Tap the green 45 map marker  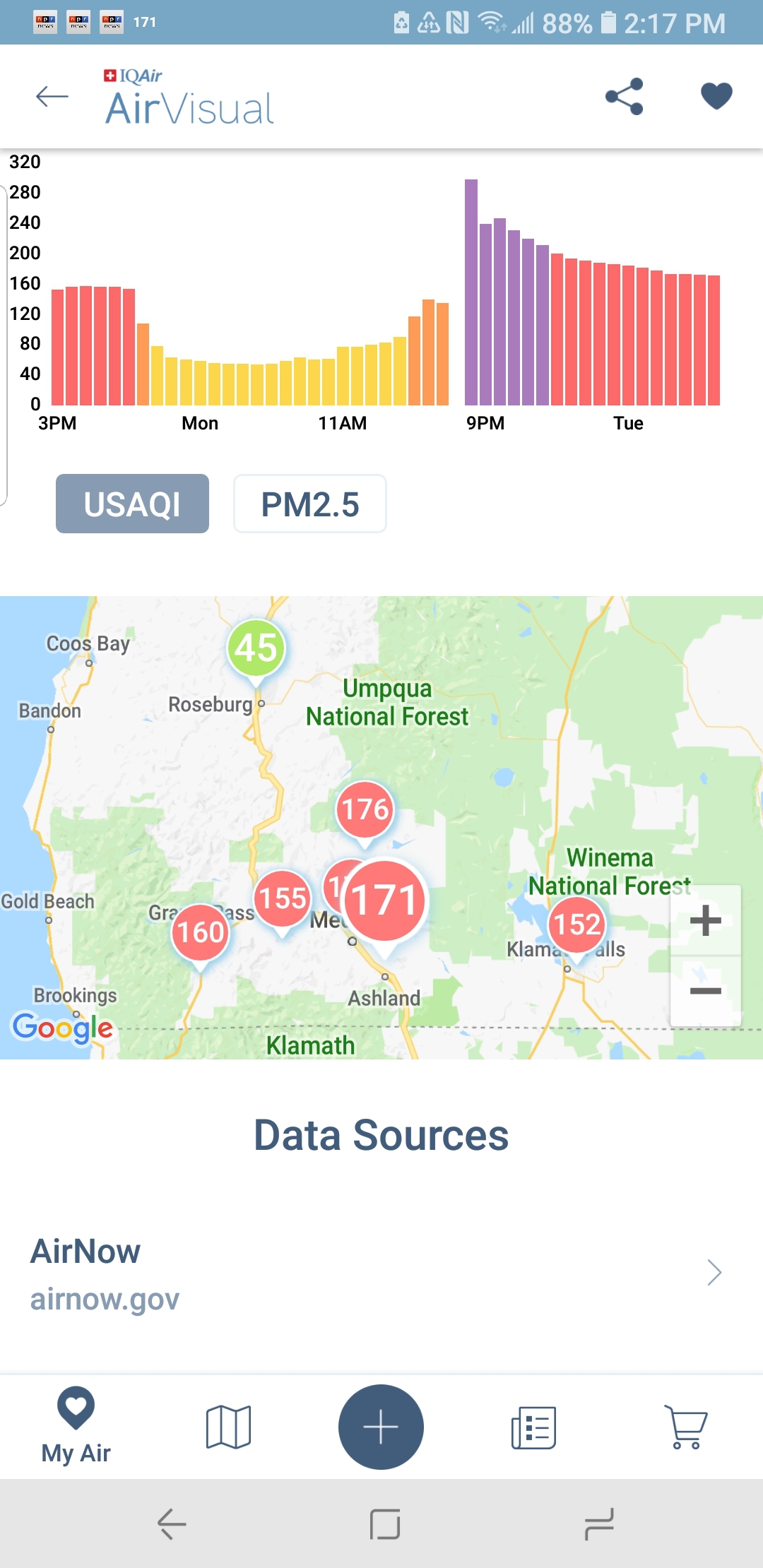pos(256,649)
